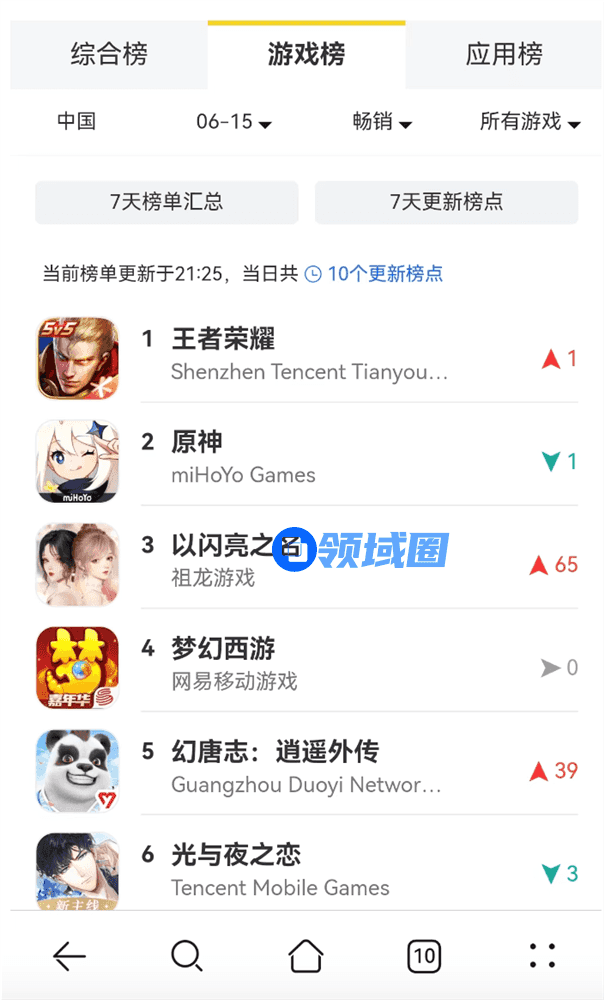The height and width of the screenshot is (1000, 604).
Task: Tap the 中国 region selector
Action: tap(76, 122)
